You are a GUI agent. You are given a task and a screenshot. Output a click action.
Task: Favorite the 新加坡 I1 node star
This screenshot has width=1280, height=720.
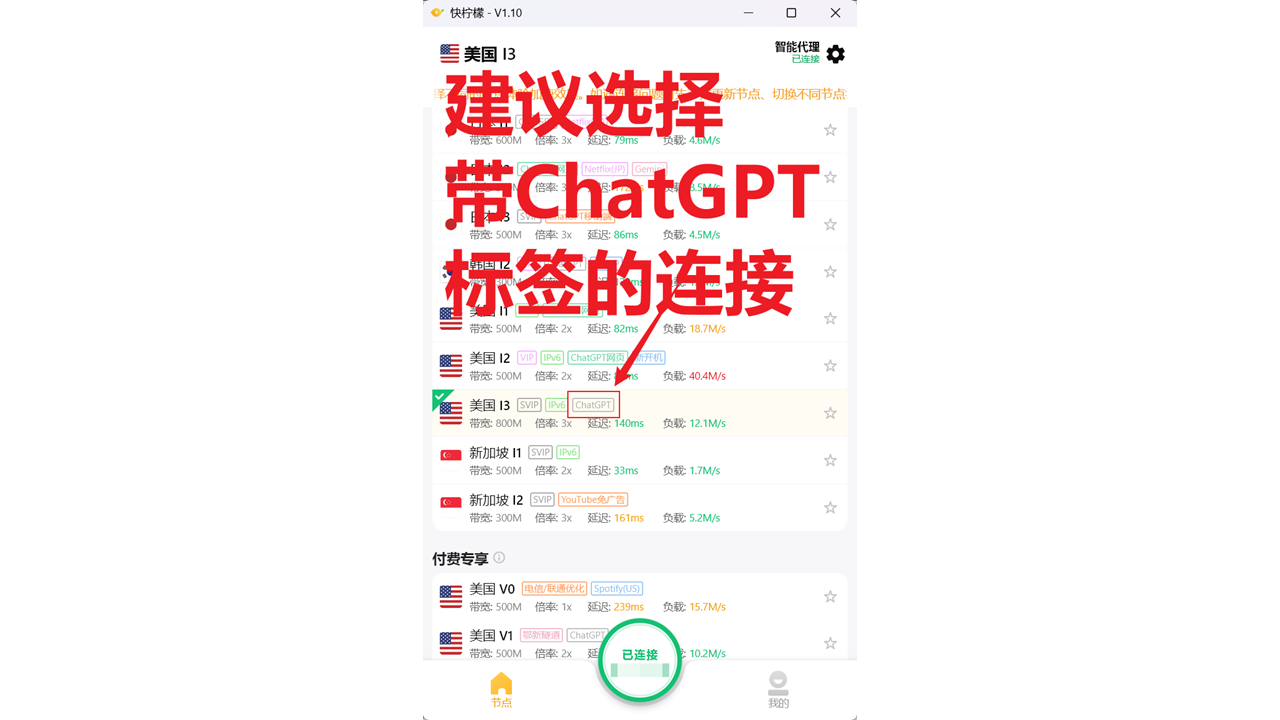(x=830, y=461)
